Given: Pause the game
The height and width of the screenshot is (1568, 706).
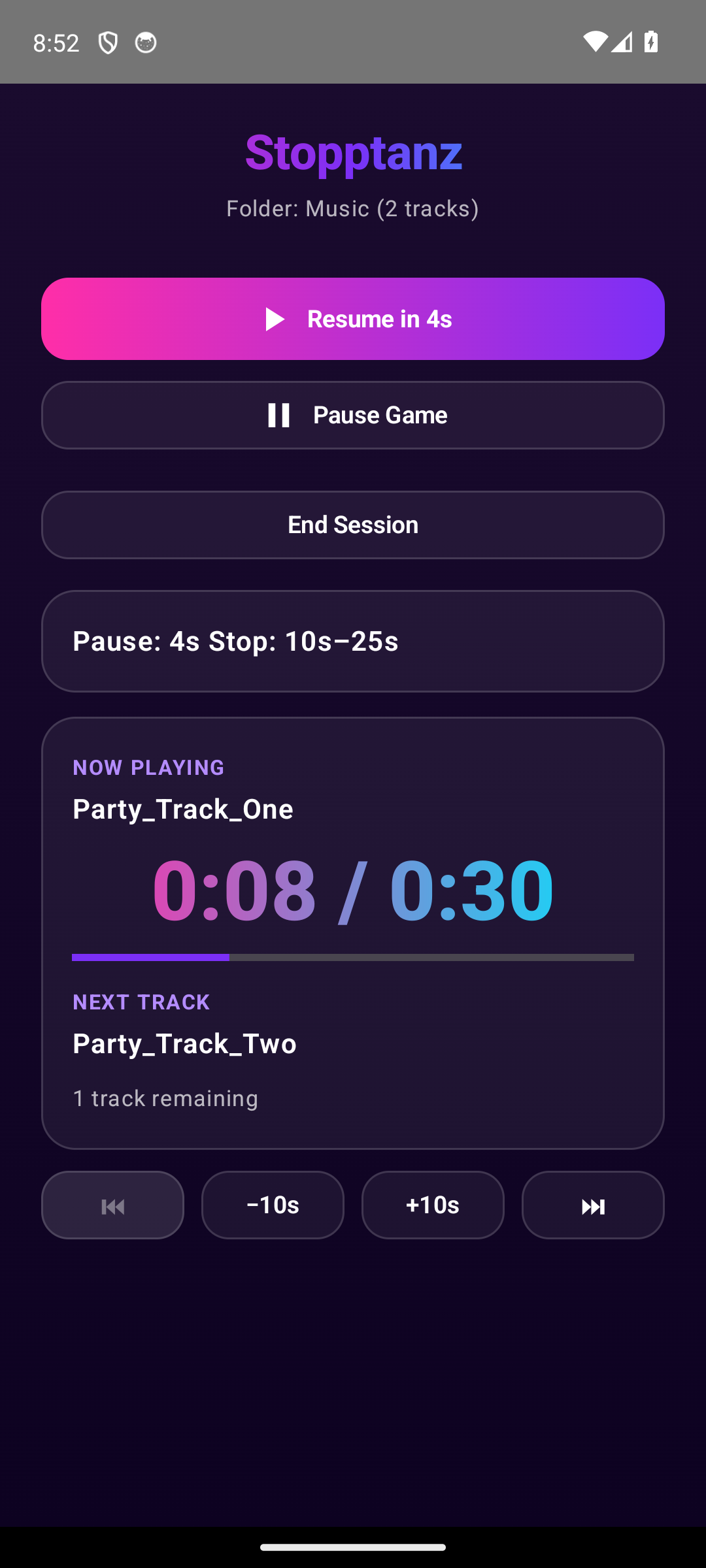Looking at the screenshot, I should coord(353,416).
